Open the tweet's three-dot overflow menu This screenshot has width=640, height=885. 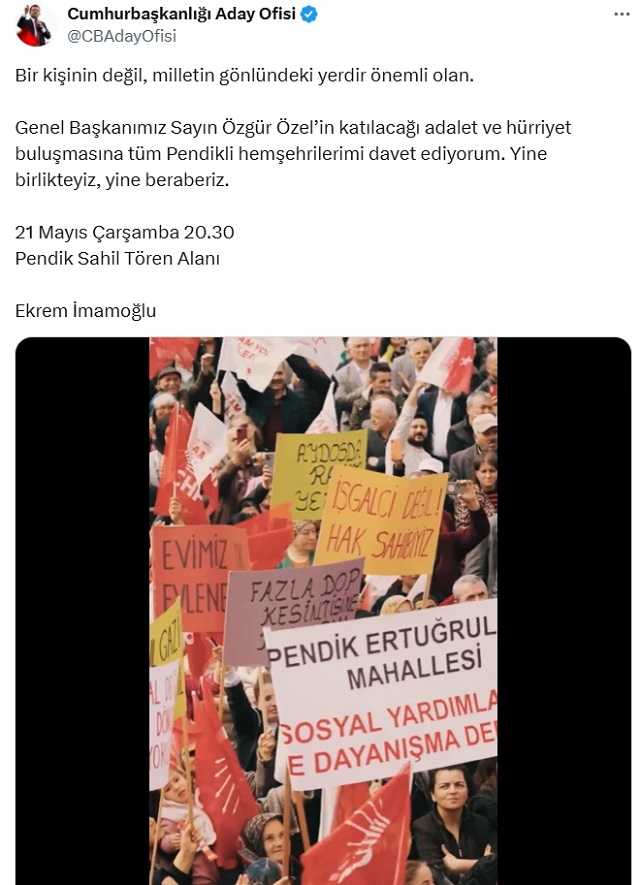point(621,14)
